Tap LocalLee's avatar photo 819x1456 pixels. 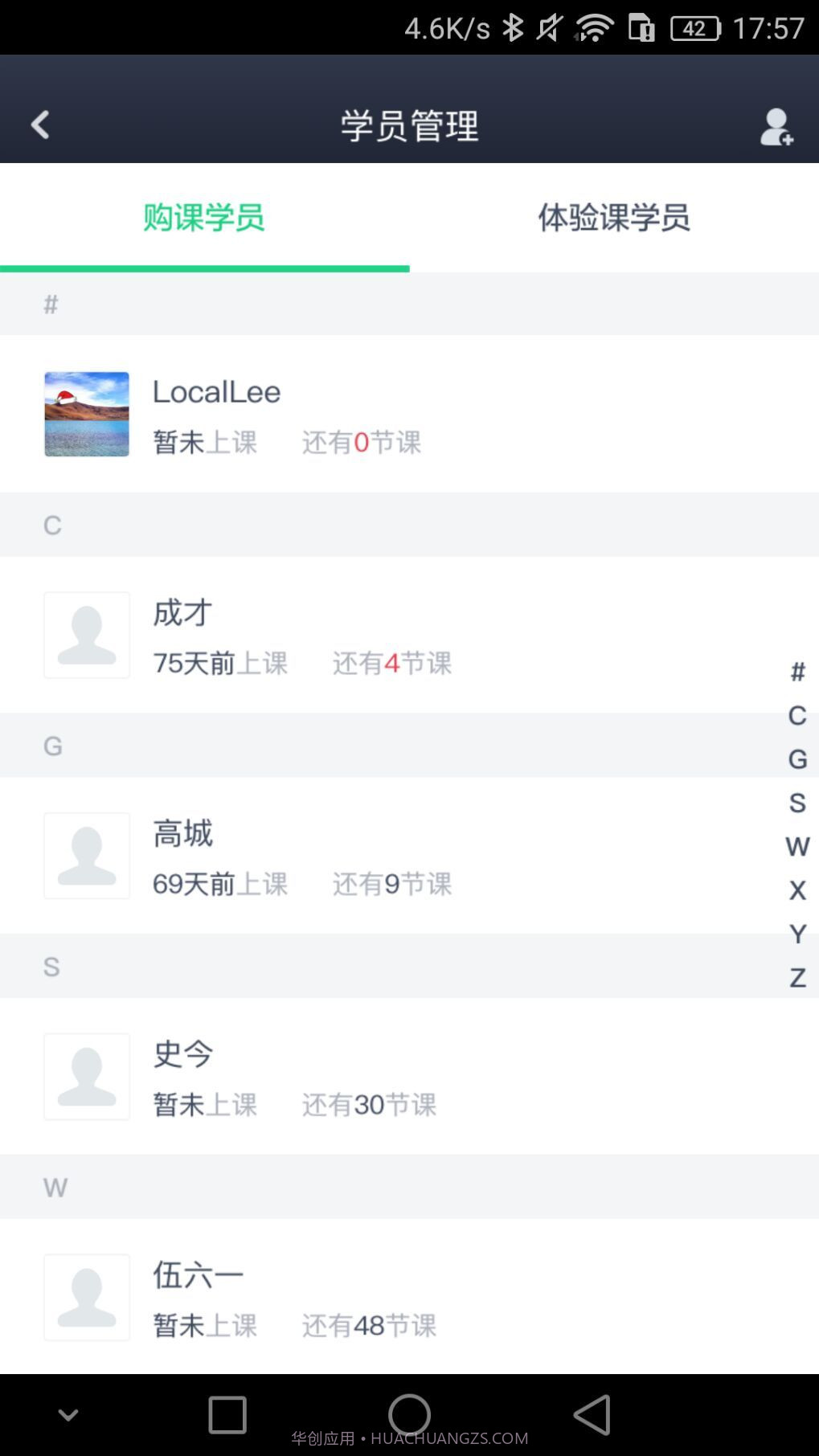click(x=86, y=413)
